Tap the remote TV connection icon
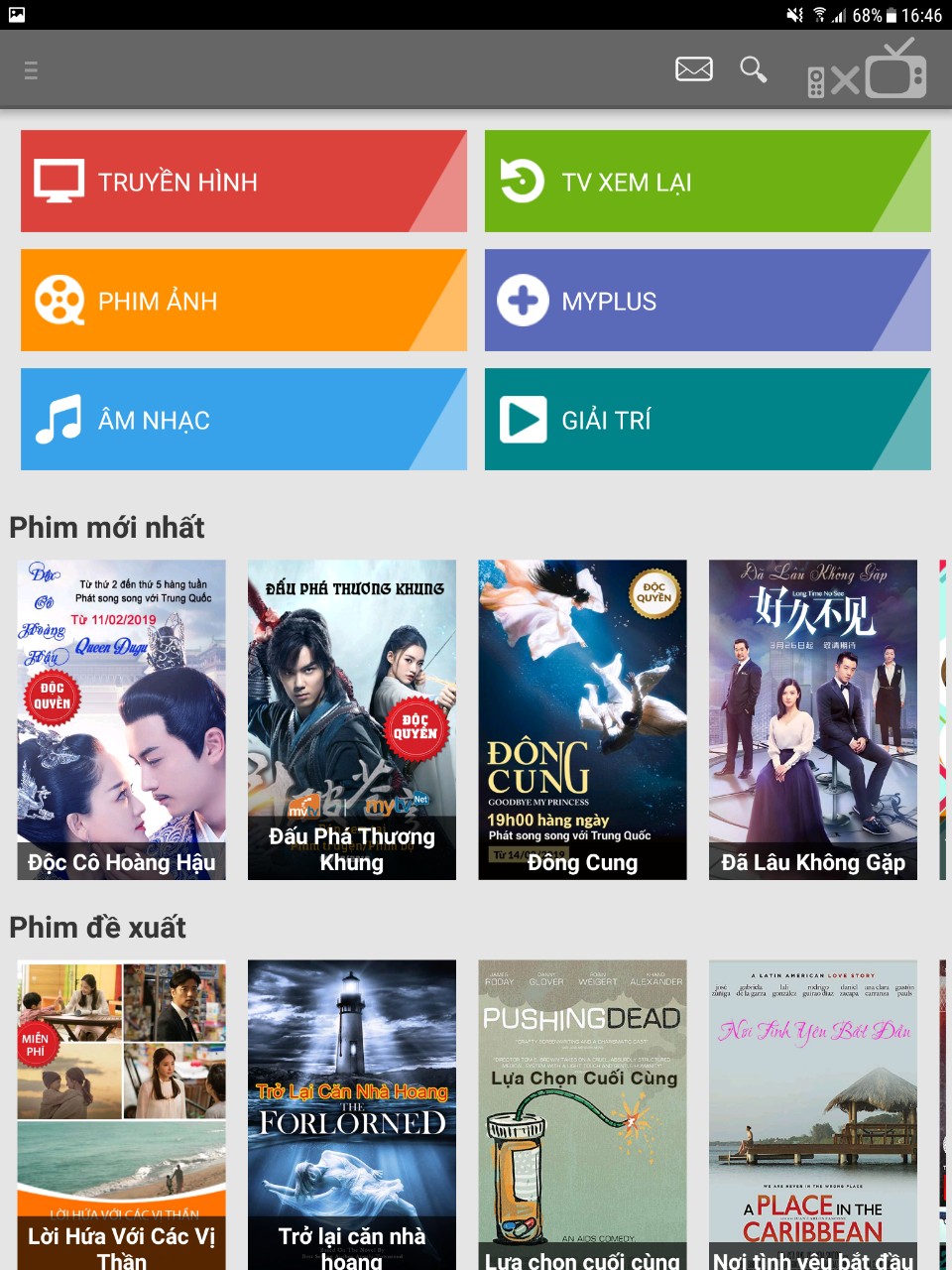Image resolution: width=952 pixels, height=1270 pixels. 868,71
